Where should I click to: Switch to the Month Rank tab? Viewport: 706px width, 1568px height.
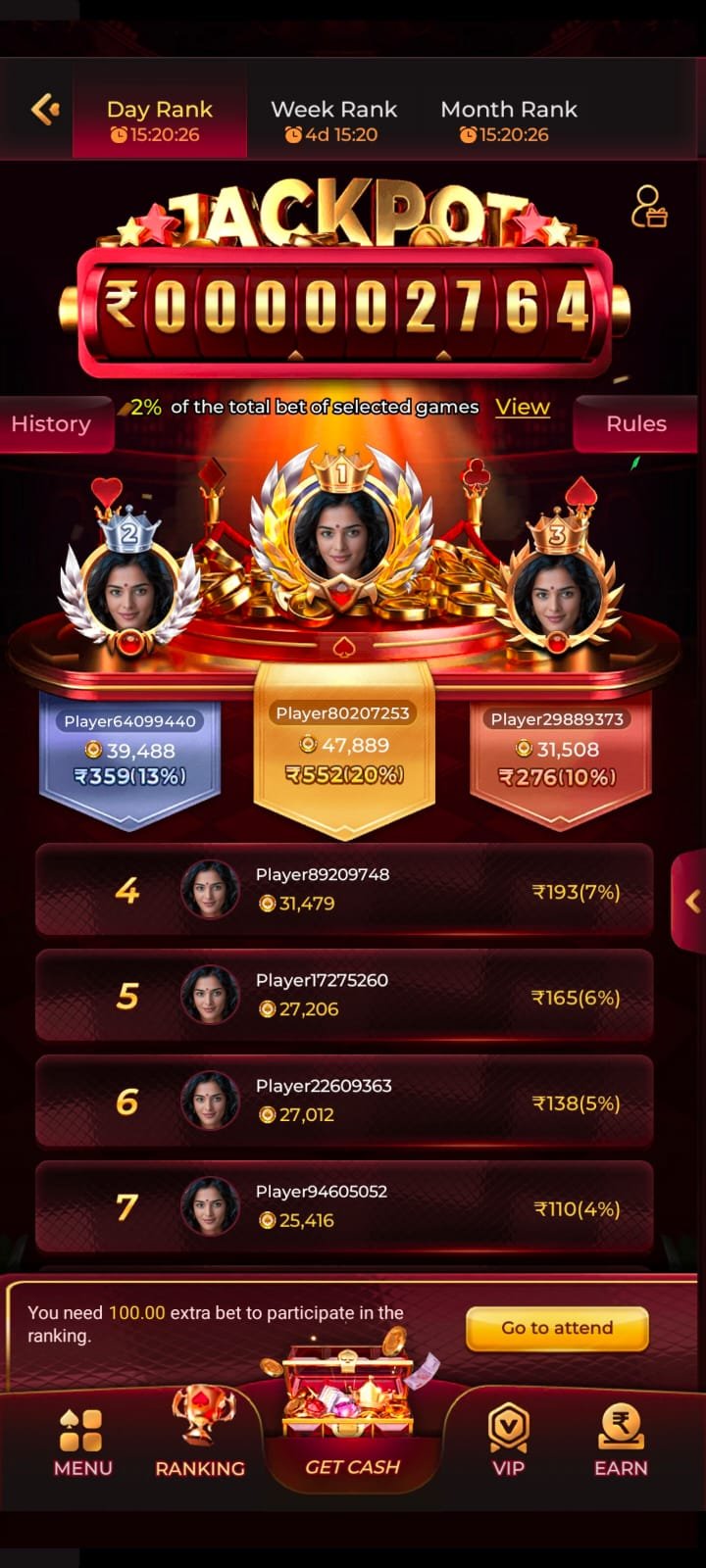tap(508, 121)
